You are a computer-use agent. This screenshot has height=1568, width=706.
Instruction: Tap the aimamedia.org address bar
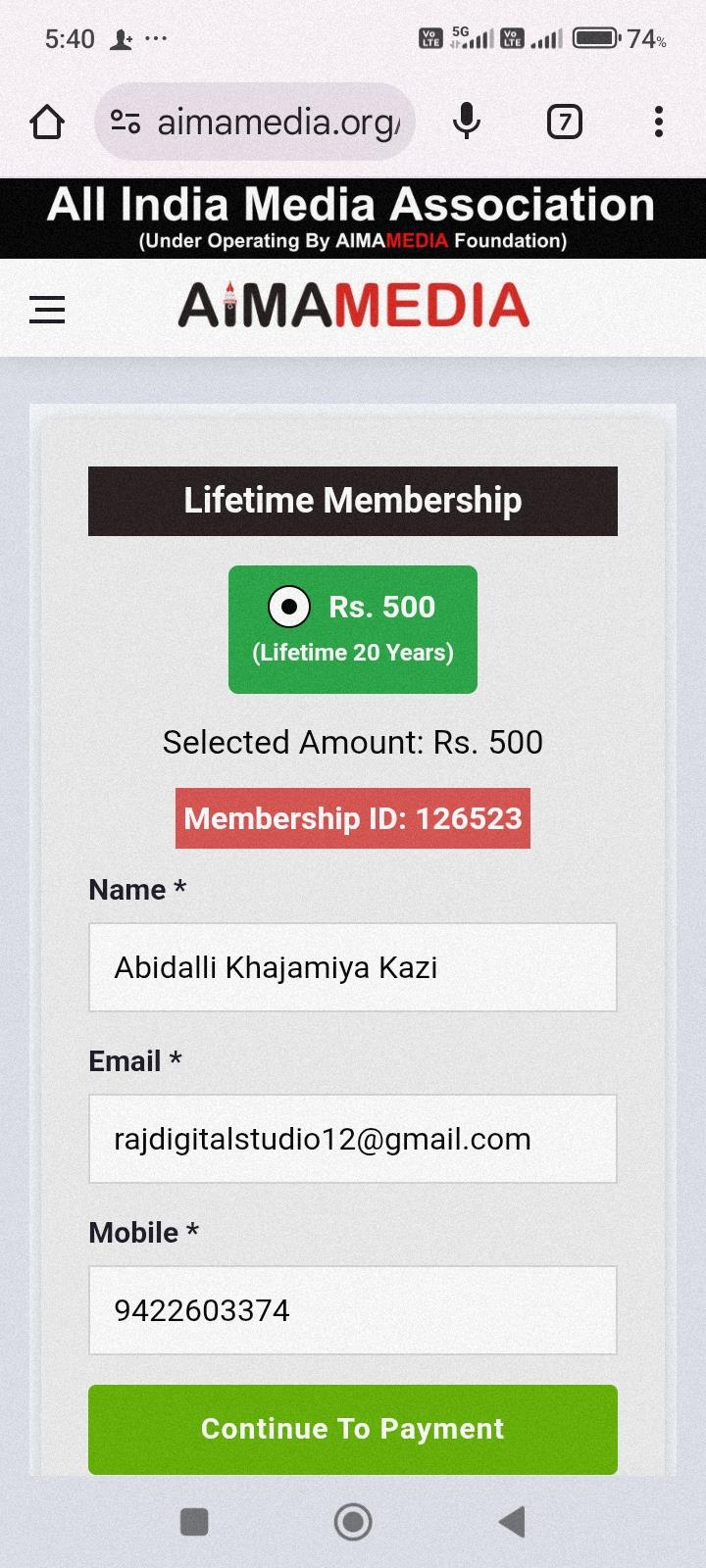(255, 122)
